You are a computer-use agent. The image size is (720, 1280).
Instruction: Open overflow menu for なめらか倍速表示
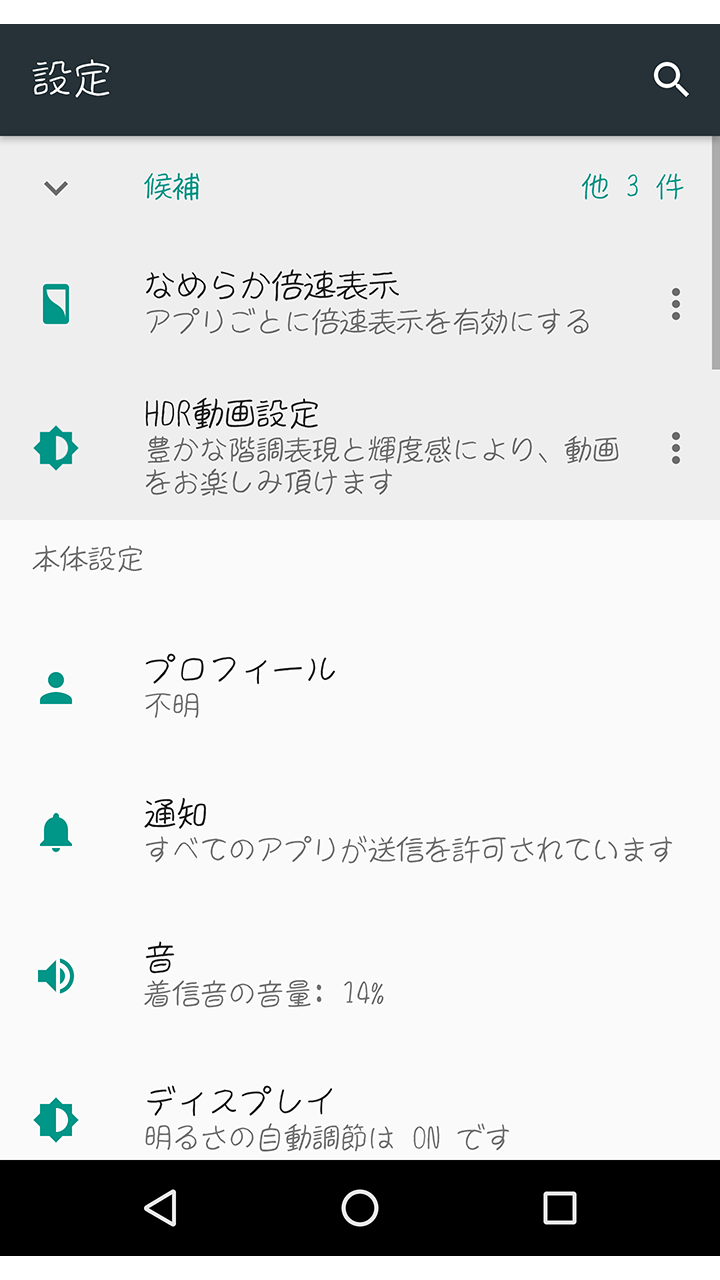pyautogui.click(x=676, y=304)
